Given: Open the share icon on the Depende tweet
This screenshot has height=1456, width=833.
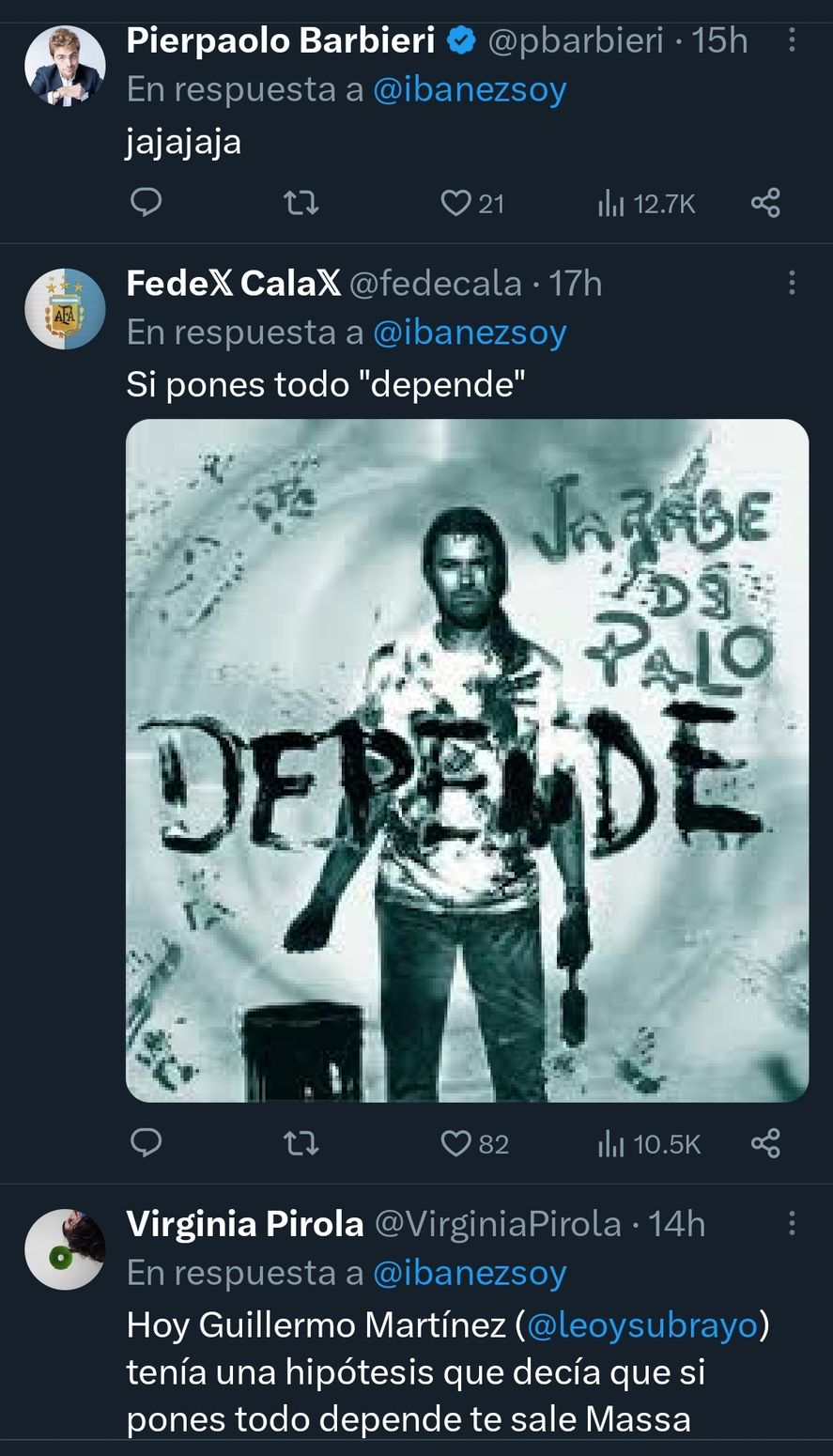Looking at the screenshot, I should click(765, 1144).
